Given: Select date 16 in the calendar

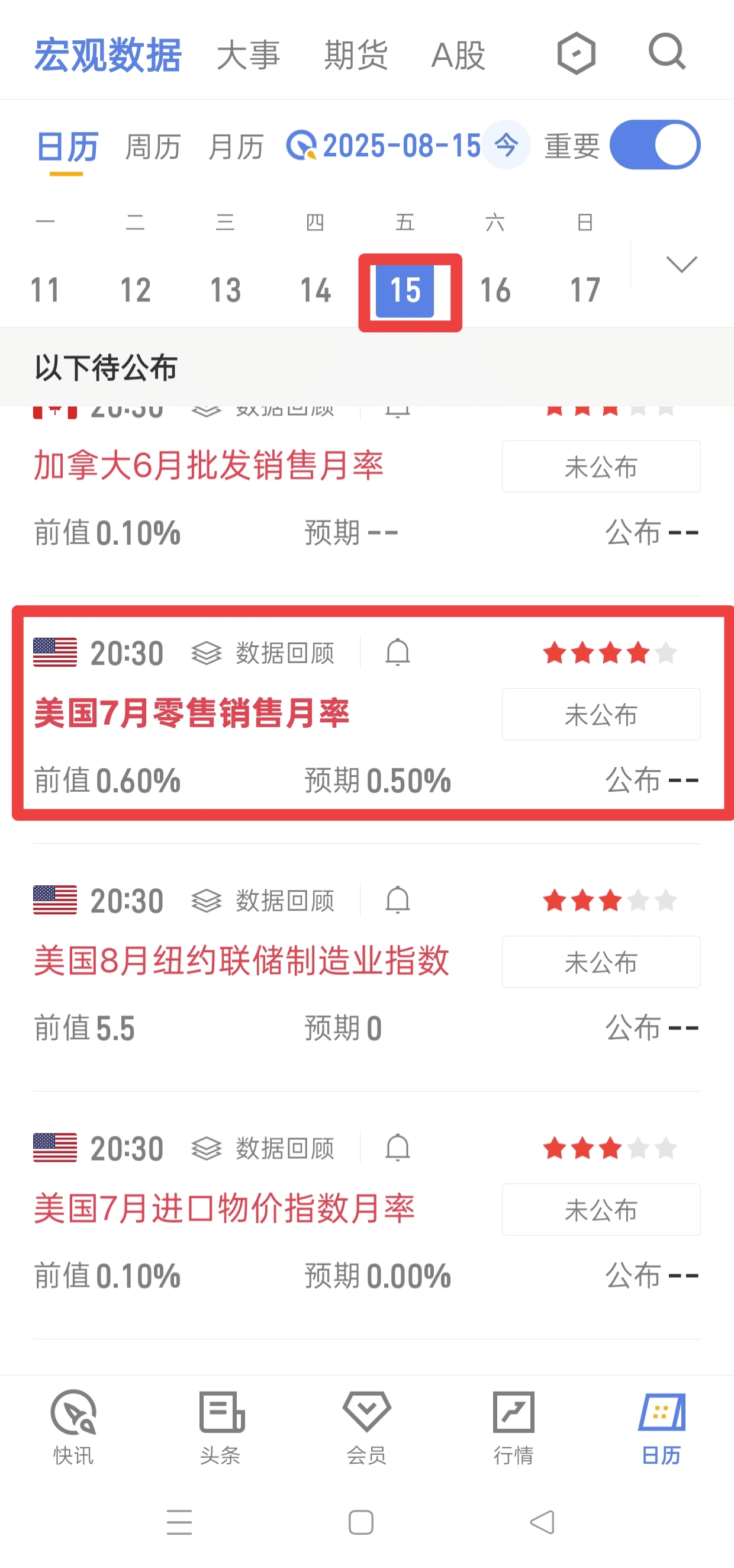Looking at the screenshot, I should 495,290.
